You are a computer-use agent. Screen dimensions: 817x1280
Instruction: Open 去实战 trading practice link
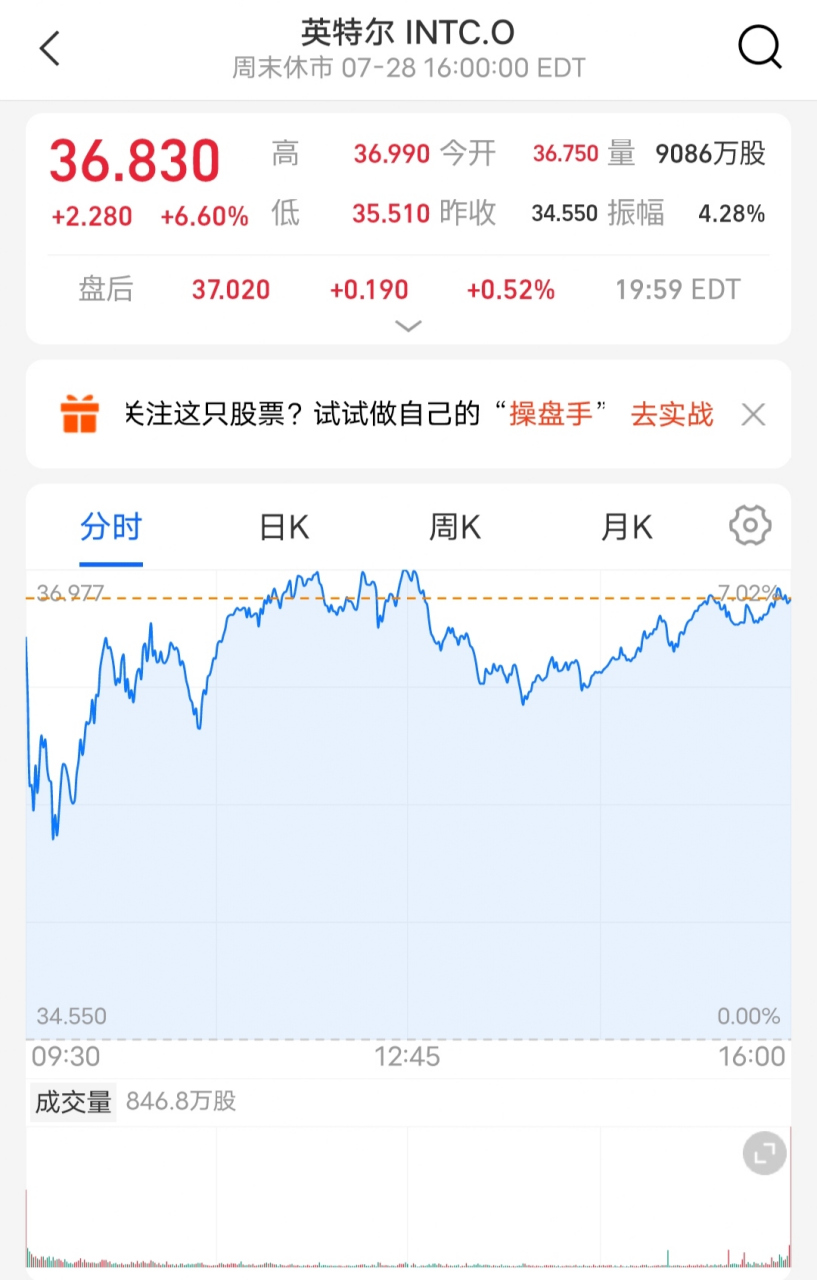pos(671,414)
